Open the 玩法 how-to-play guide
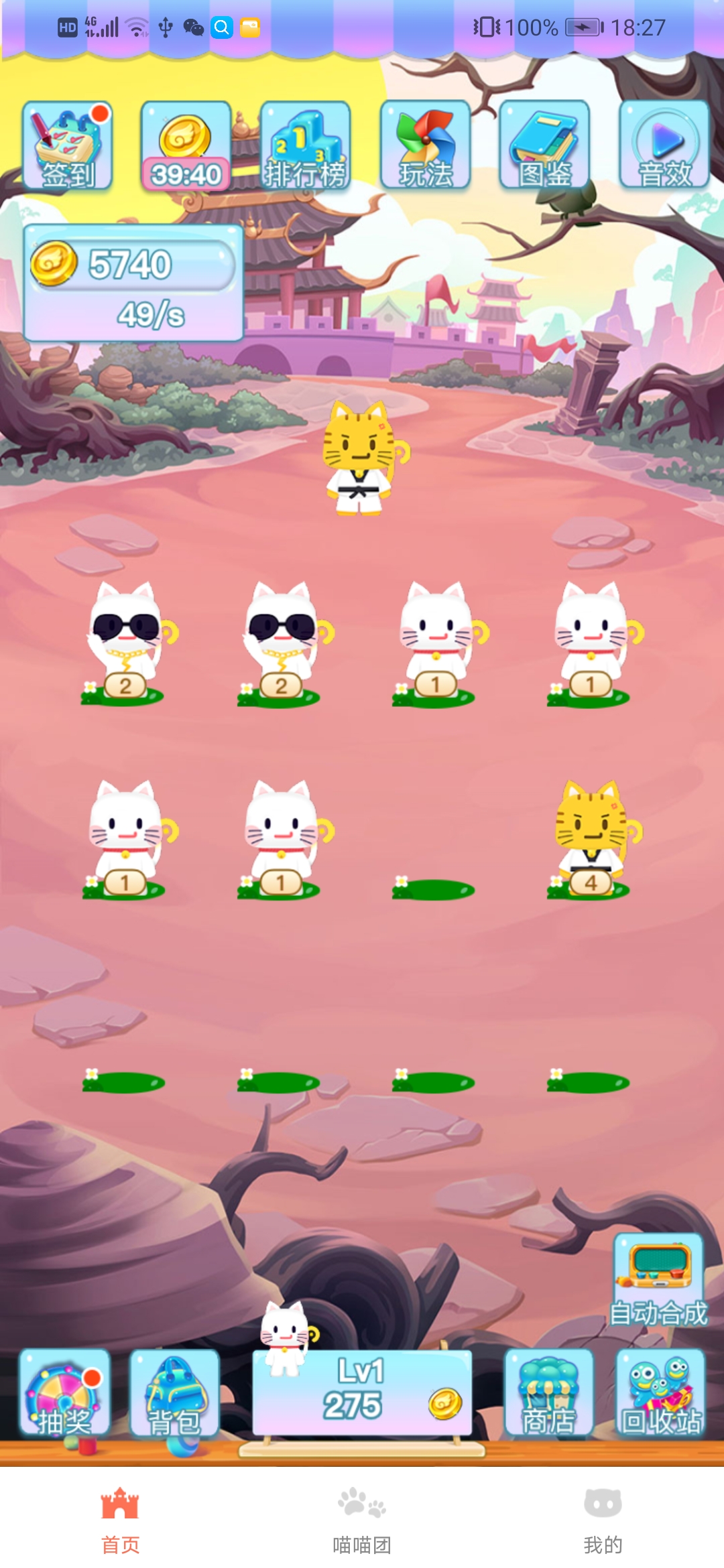The height and width of the screenshot is (1568, 724). point(425,146)
